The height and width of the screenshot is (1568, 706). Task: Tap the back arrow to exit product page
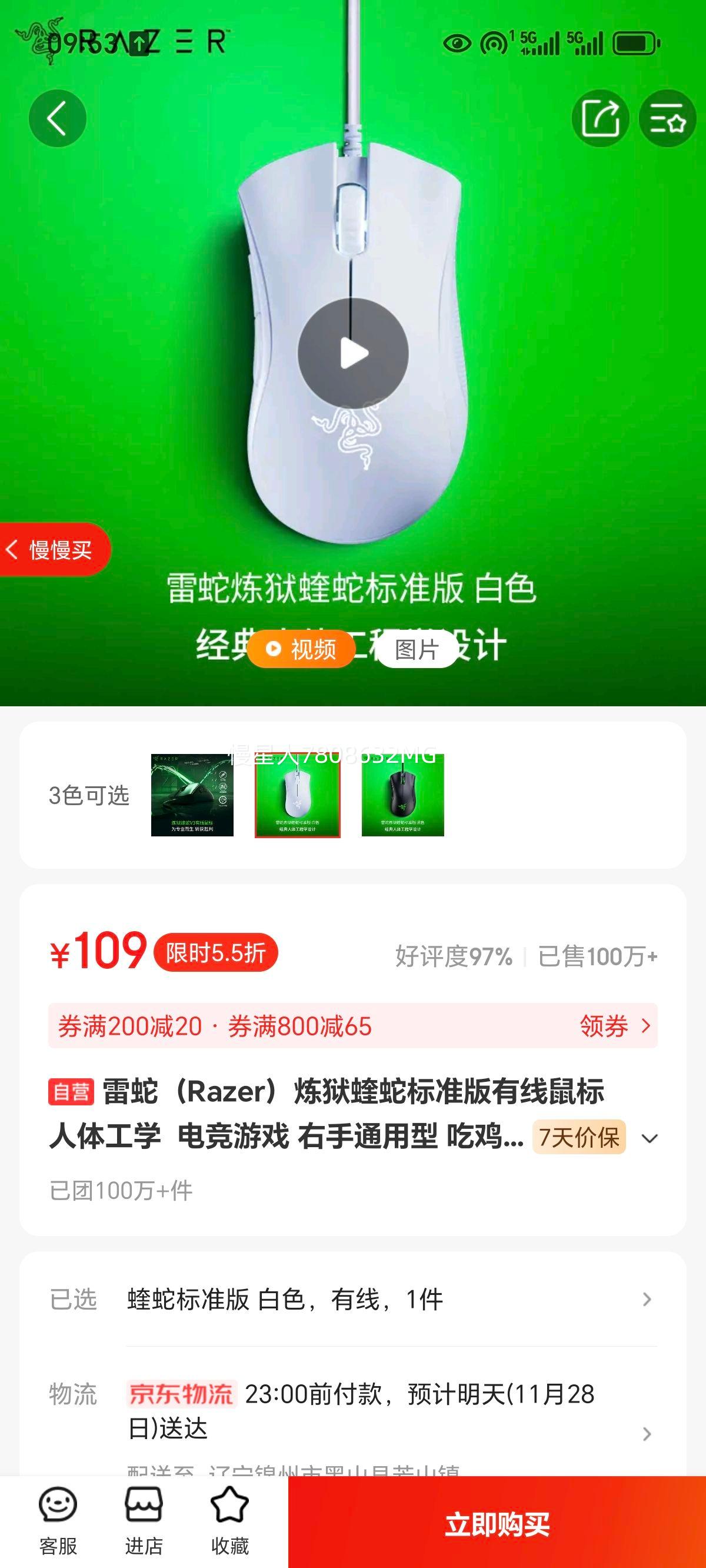[56, 118]
